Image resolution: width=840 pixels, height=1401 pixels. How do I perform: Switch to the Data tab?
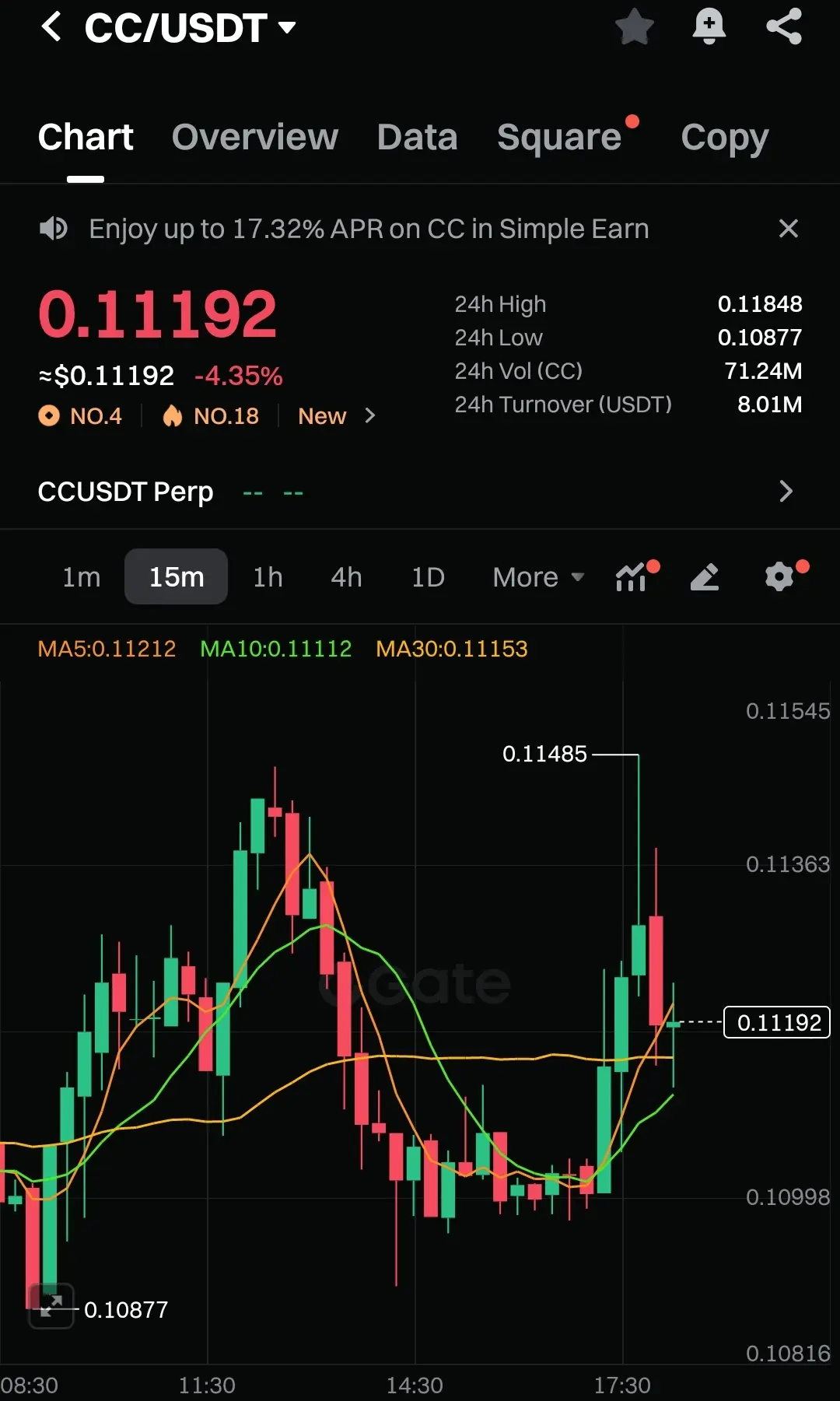417,137
